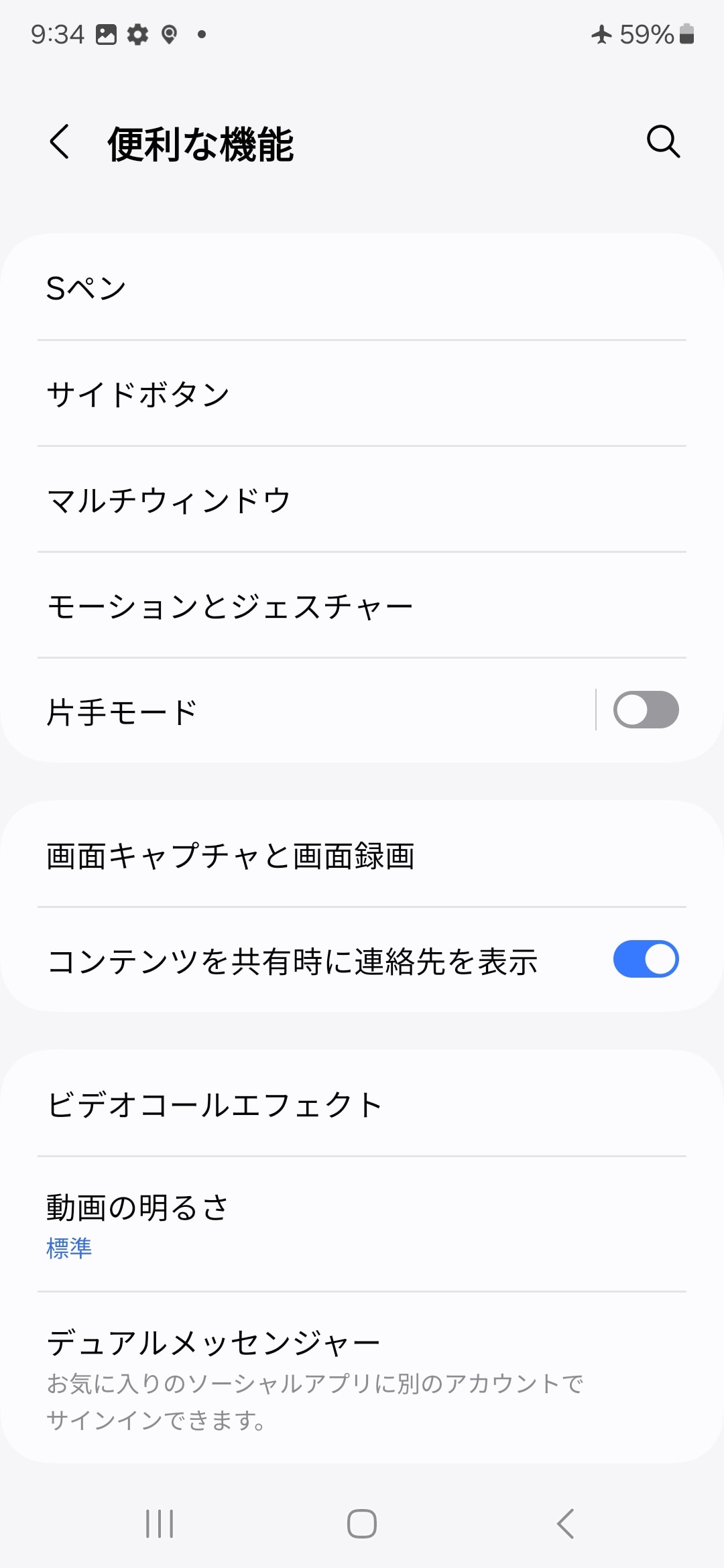The width and height of the screenshot is (724, 1568).
Task: Open サイドボタン settings
Action: pyautogui.click(x=362, y=394)
